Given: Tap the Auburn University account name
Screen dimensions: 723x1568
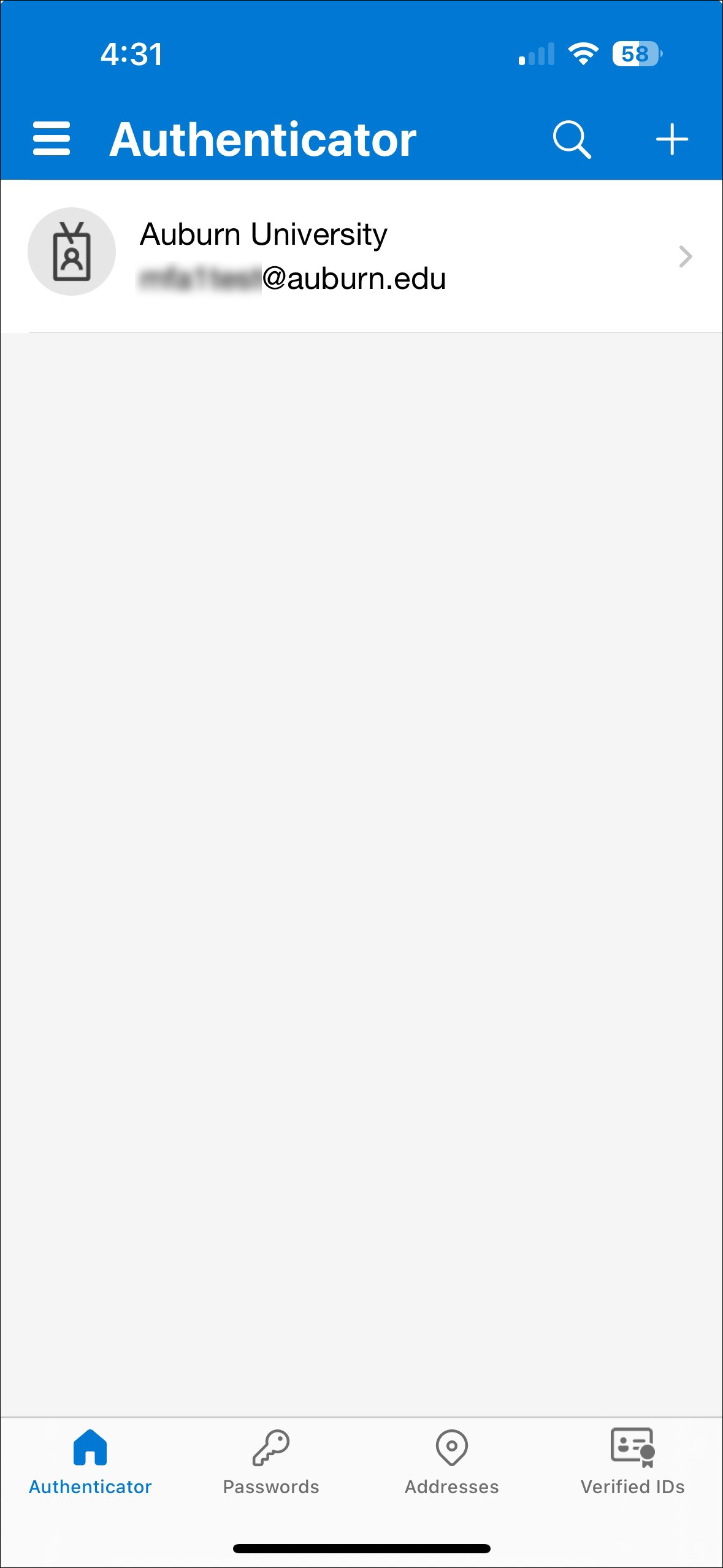Looking at the screenshot, I should pyautogui.click(x=263, y=234).
